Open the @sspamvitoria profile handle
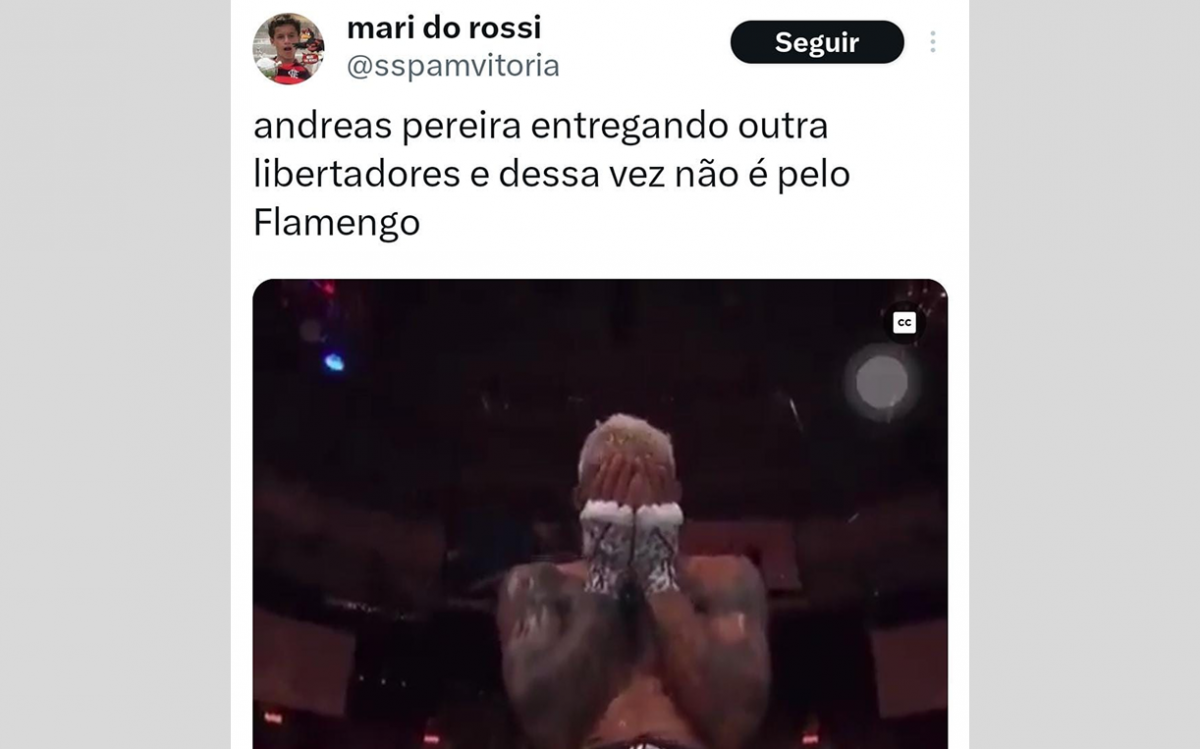The height and width of the screenshot is (749, 1200). [x=453, y=66]
